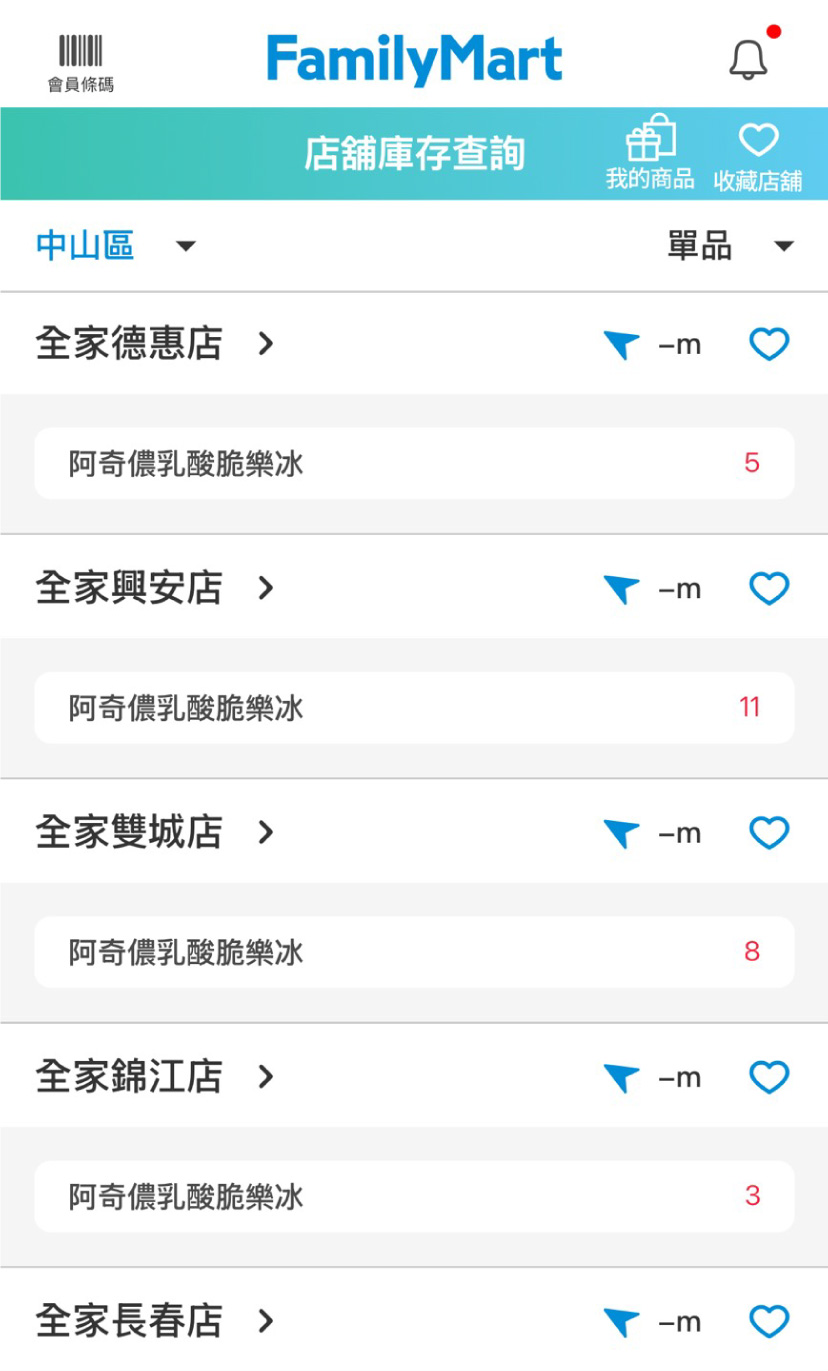Expand the 單品 product type dropdown
The height and width of the screenshot is (1371, 828).
tap(730, 246)
